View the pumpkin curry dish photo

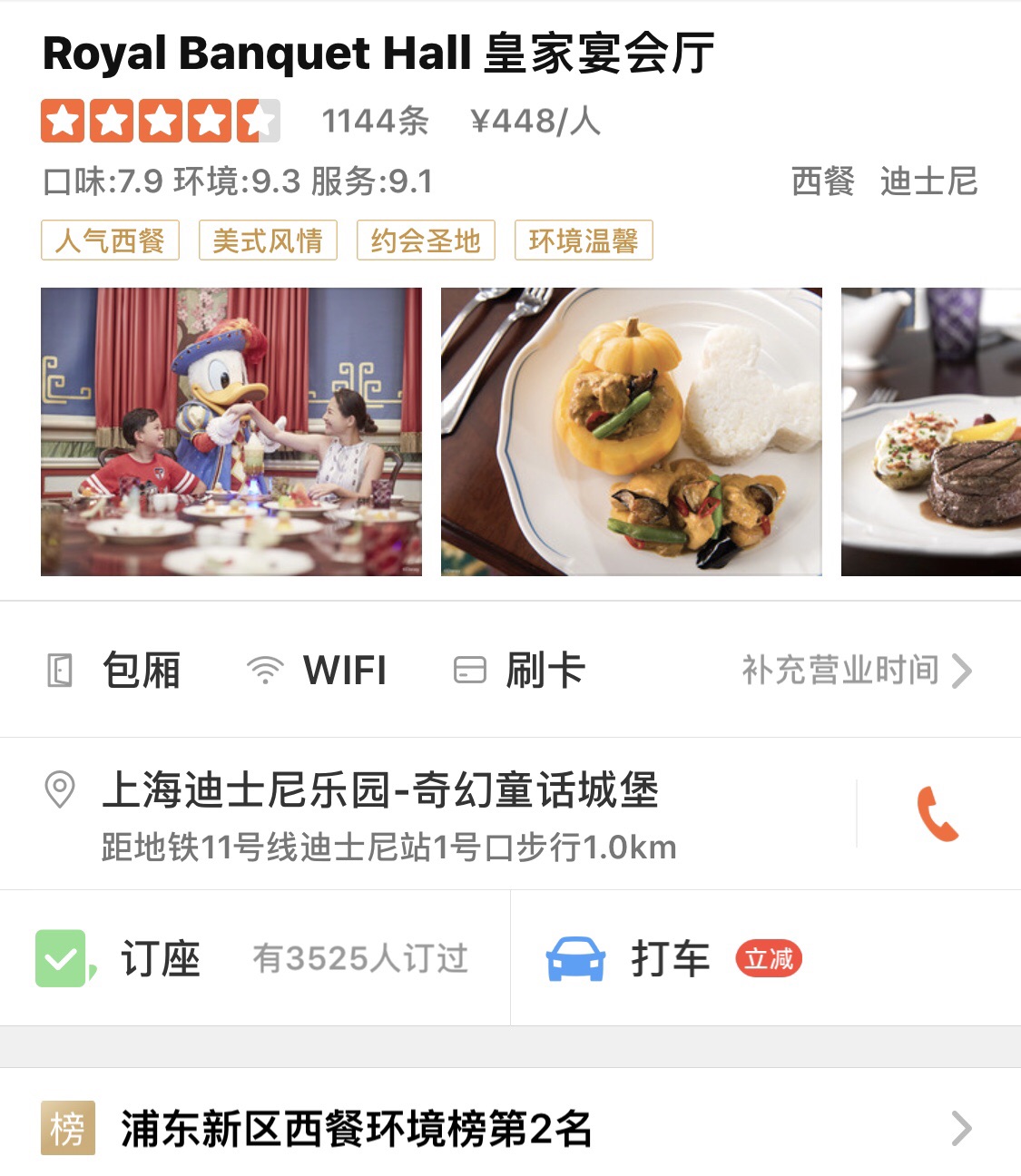[631, 431]
